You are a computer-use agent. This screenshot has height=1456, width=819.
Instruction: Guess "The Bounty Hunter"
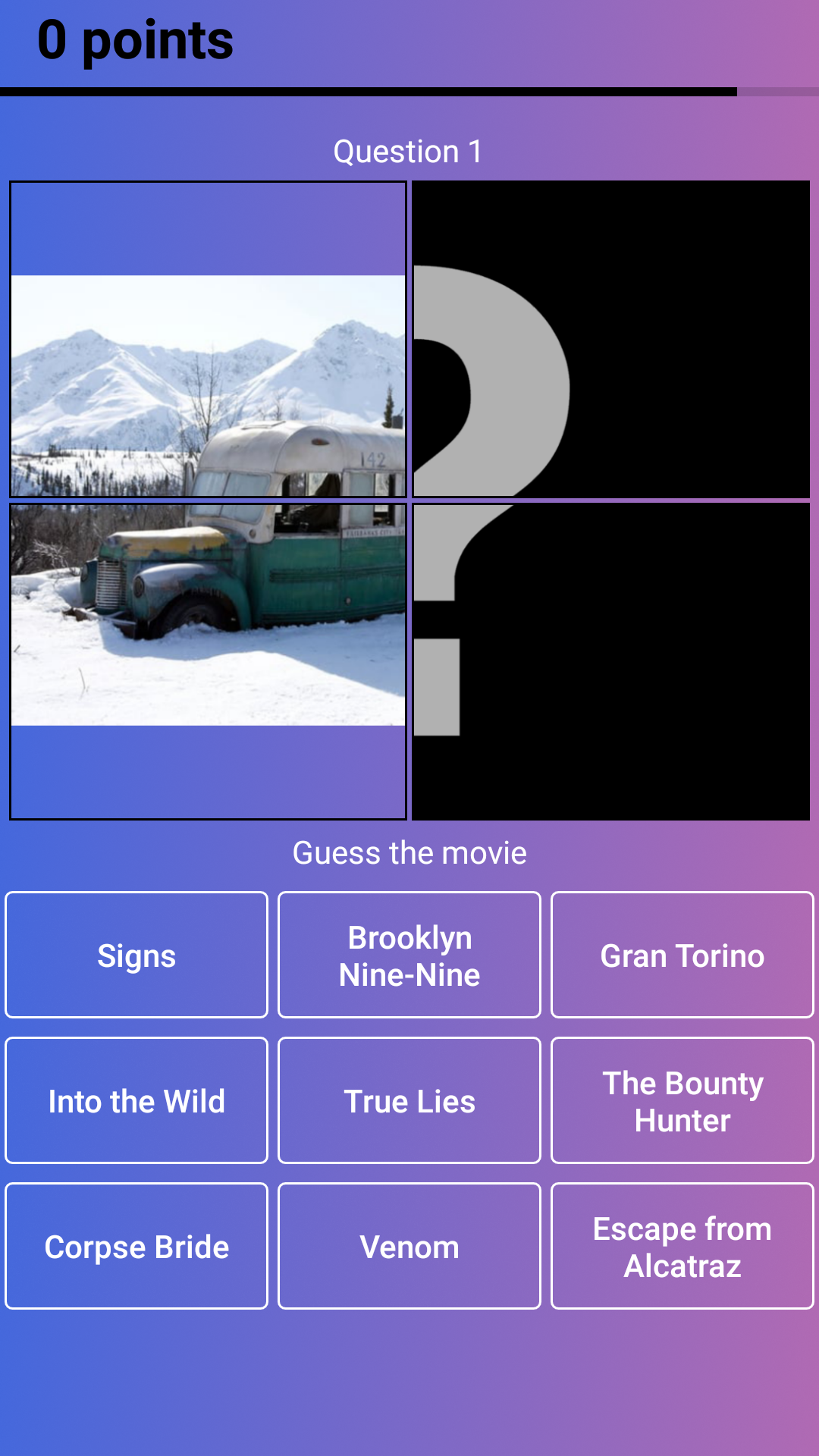681,1100
